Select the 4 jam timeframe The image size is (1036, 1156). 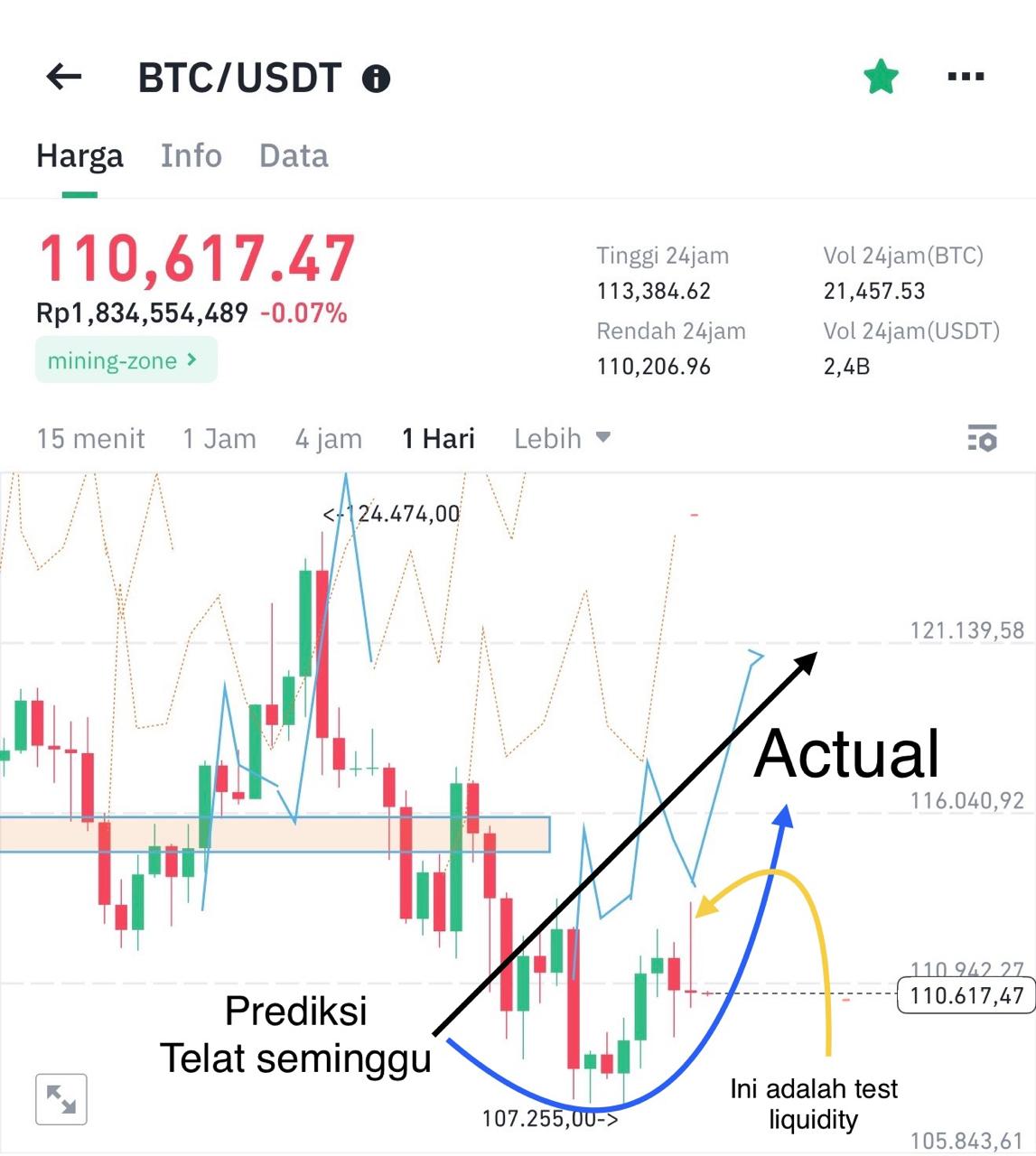click(329, 439)
